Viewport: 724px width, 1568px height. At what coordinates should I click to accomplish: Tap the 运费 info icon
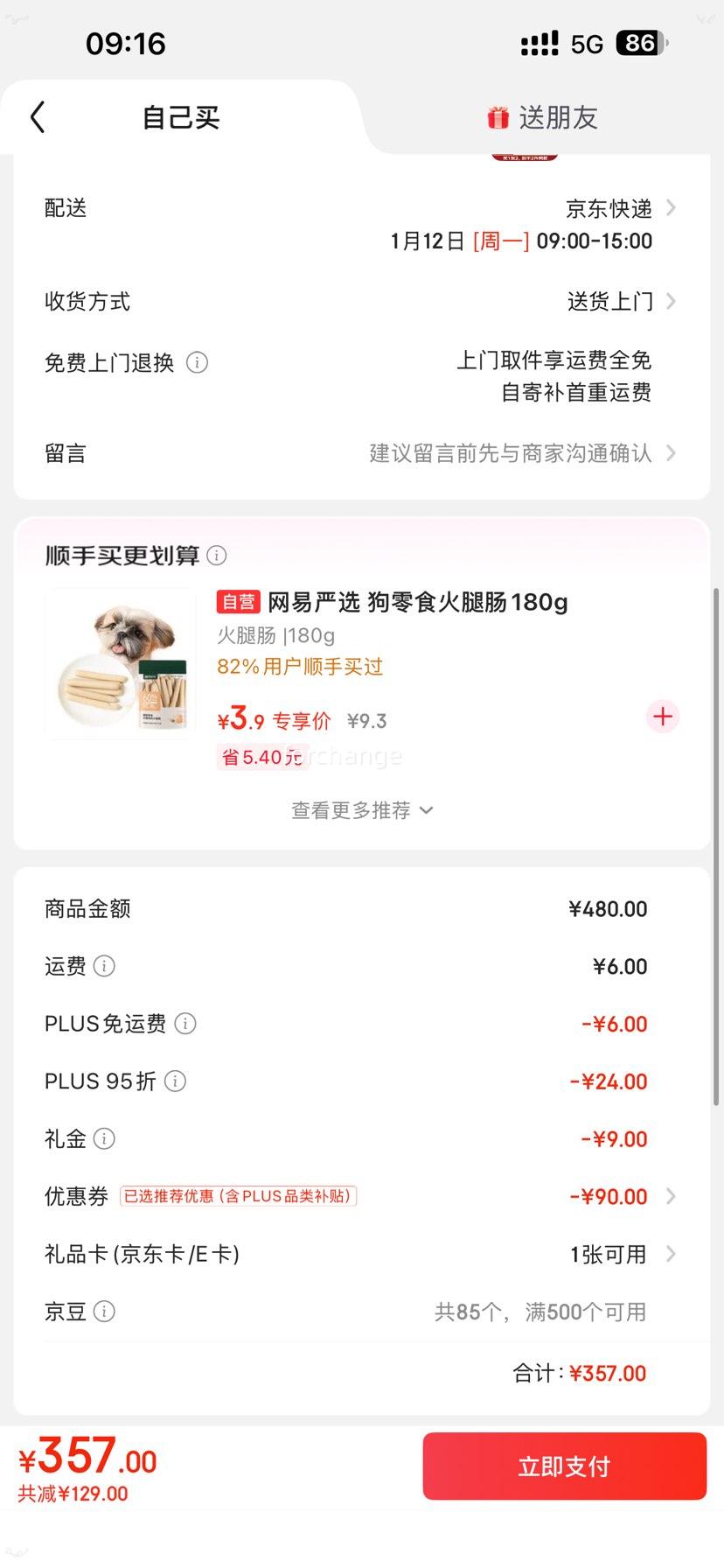pos(105,966)
